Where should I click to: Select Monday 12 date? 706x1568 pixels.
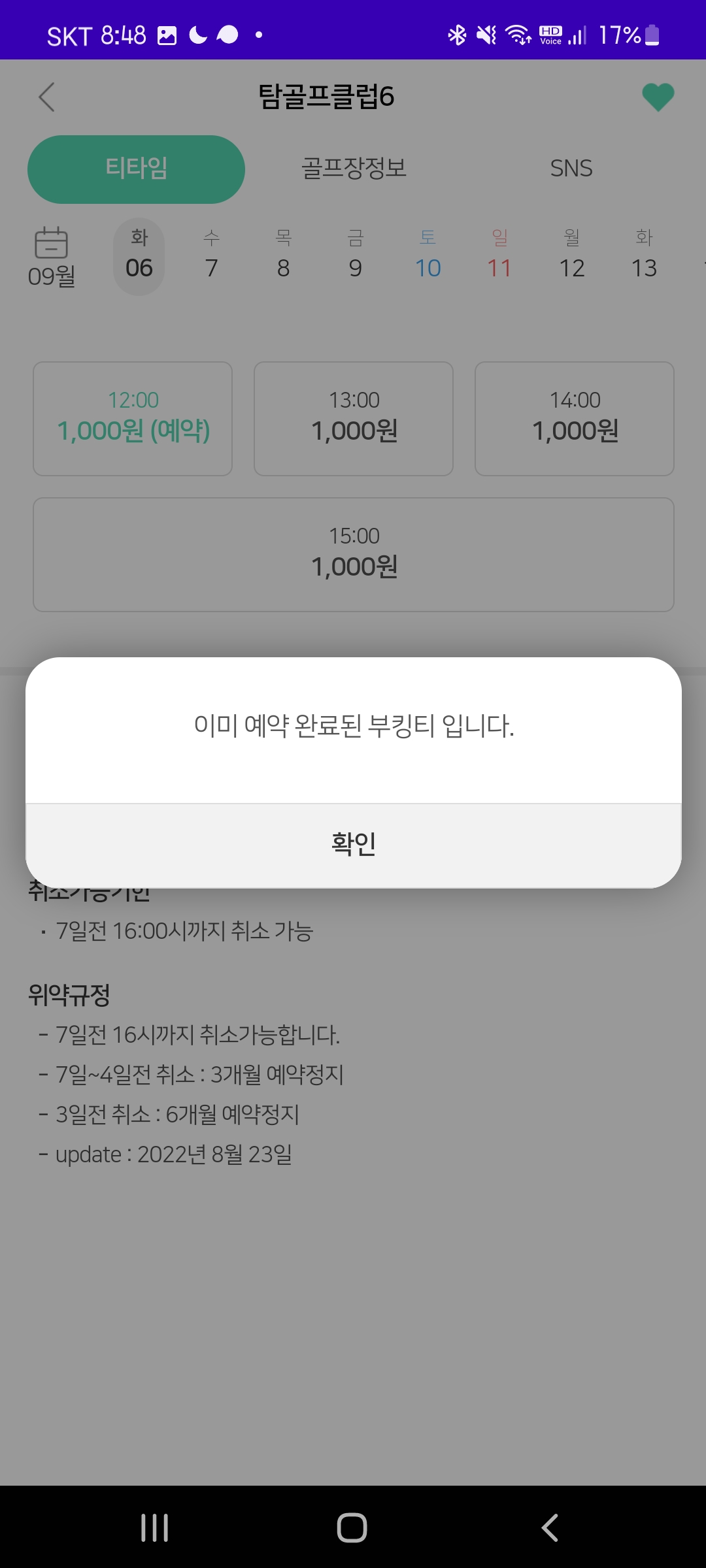(x=571, y=256)
